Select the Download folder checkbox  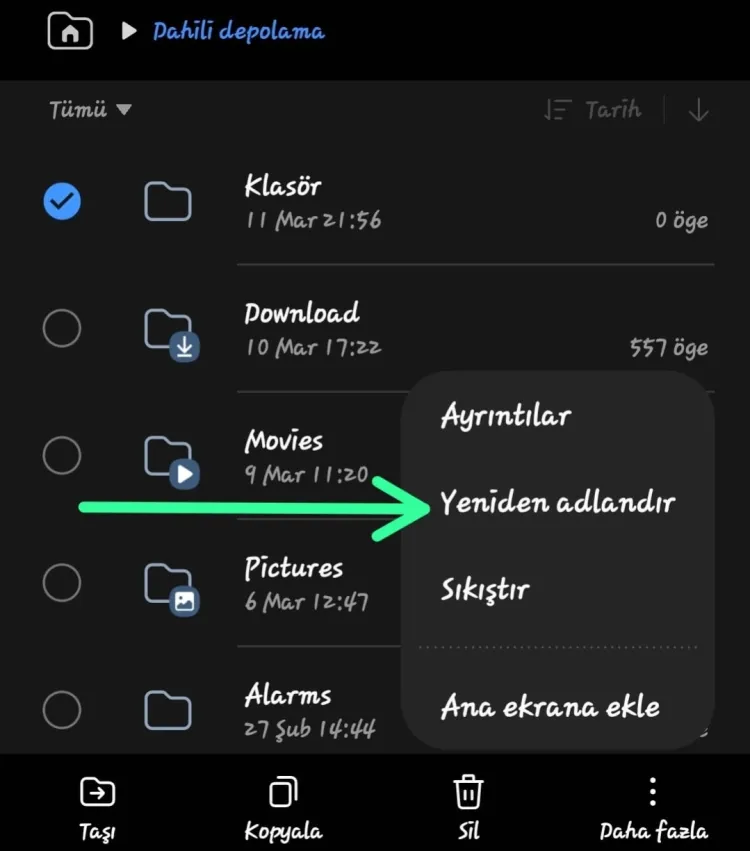(62, 329)
